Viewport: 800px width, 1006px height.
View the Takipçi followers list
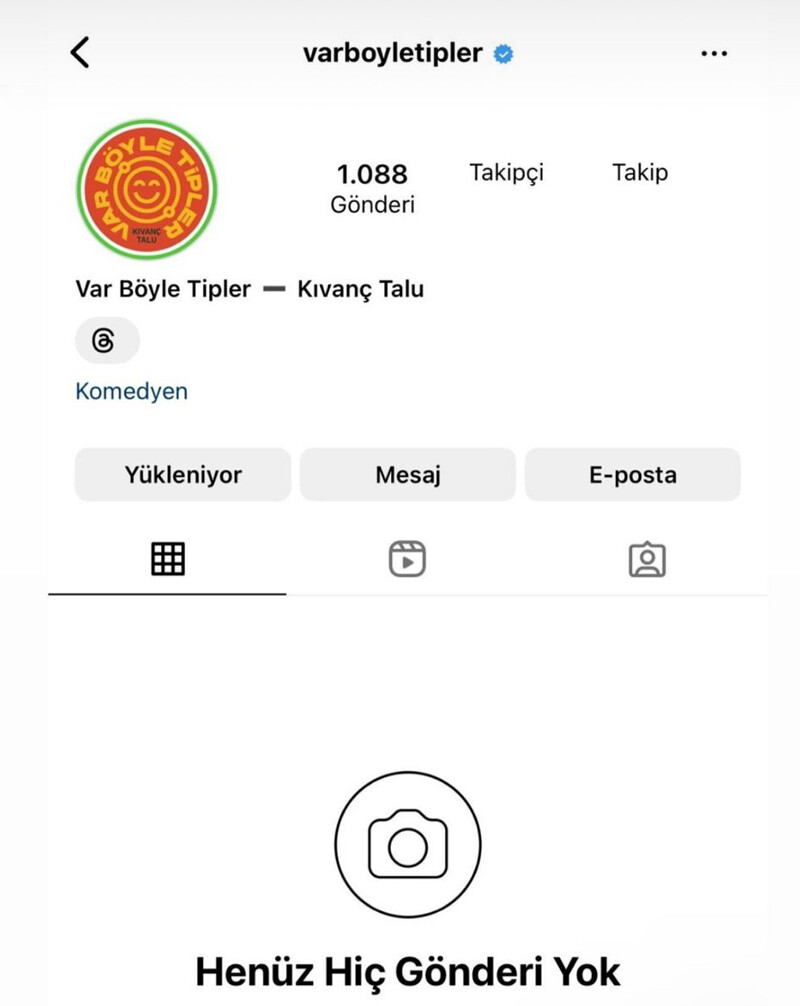(506, 172)
